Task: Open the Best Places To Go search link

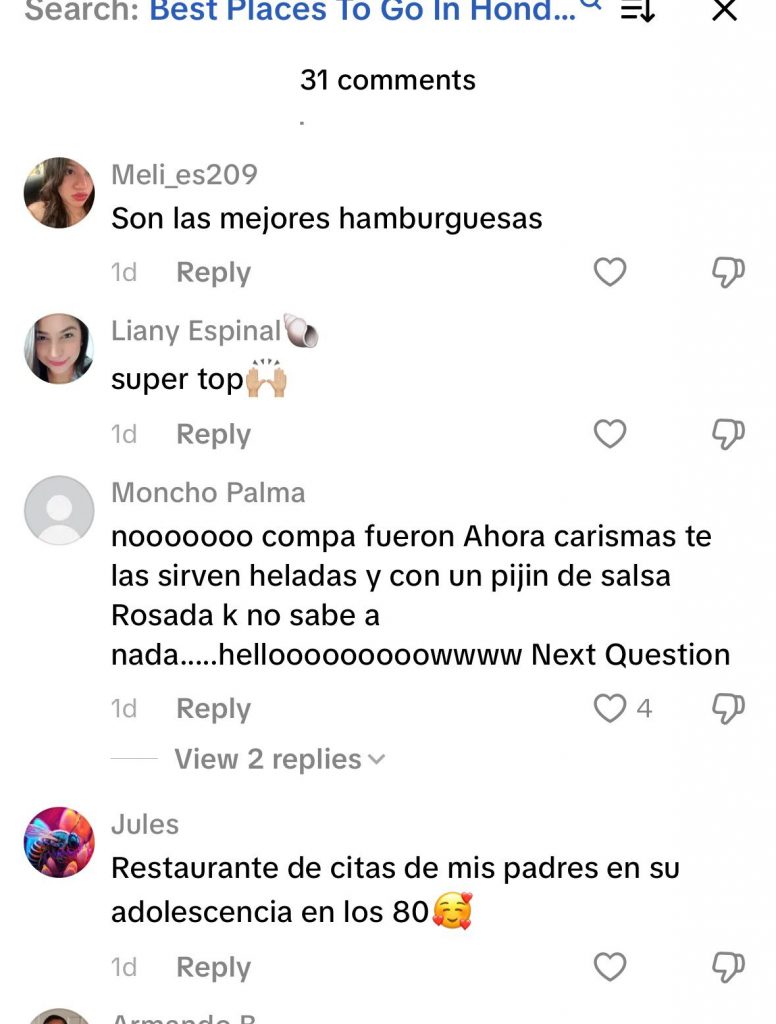Action: click(363, 11)
